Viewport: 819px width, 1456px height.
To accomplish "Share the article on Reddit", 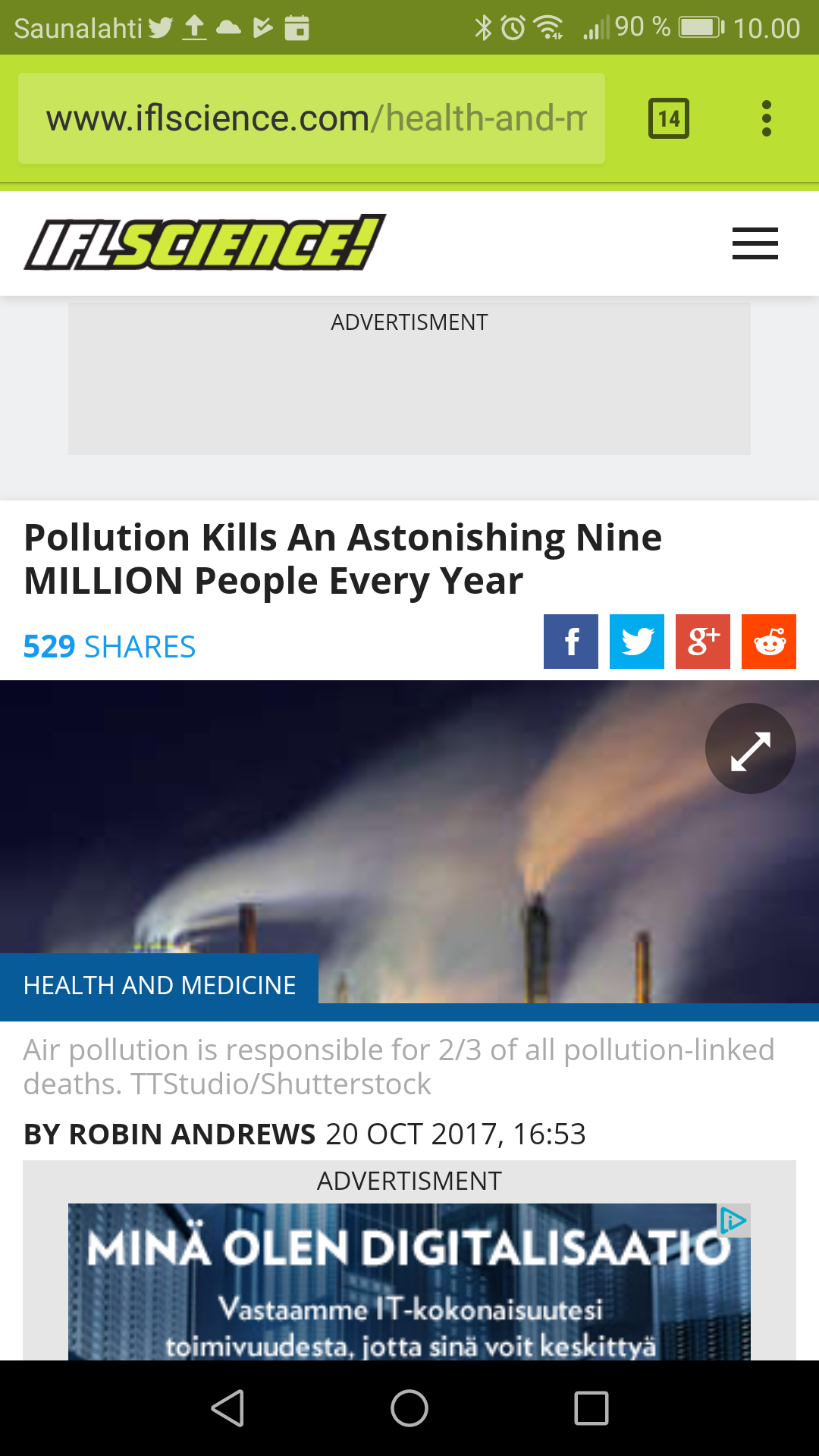I will (x=769, y=642).
